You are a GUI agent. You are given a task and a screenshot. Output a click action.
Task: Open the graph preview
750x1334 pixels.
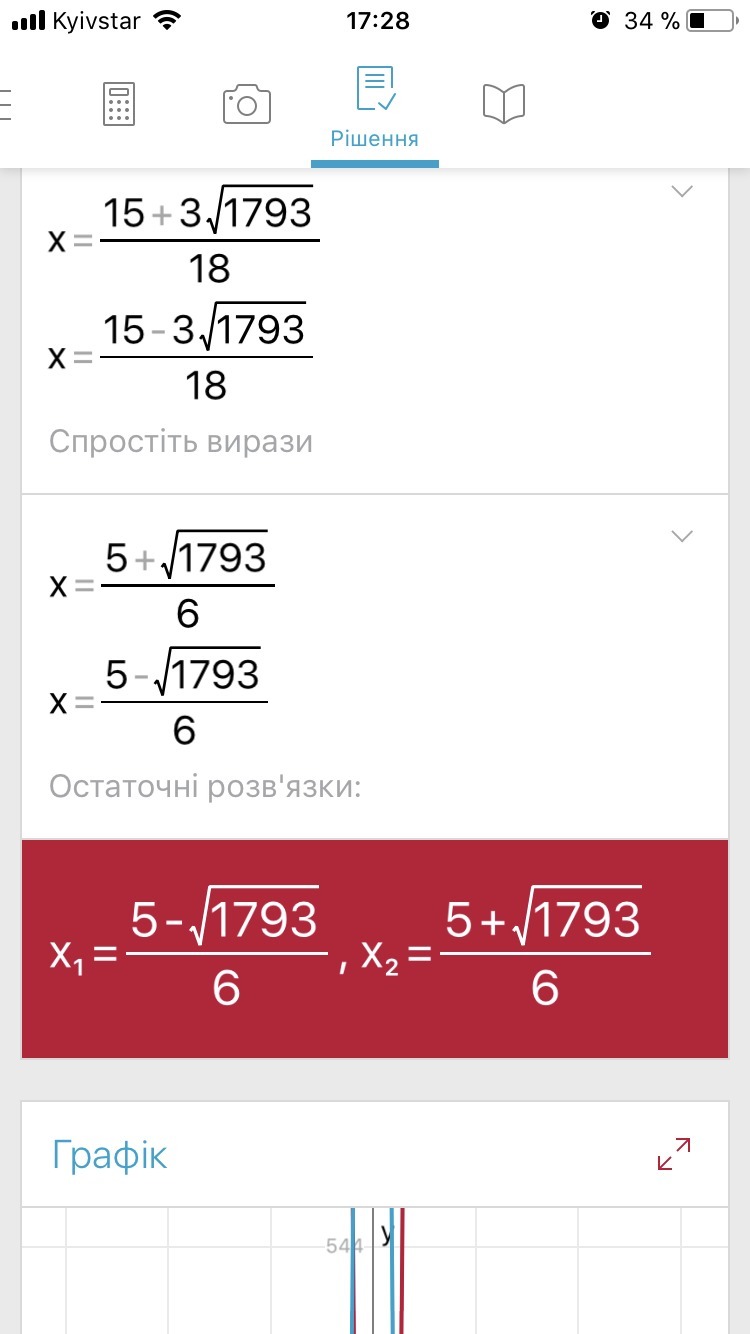pos(375,1270)
